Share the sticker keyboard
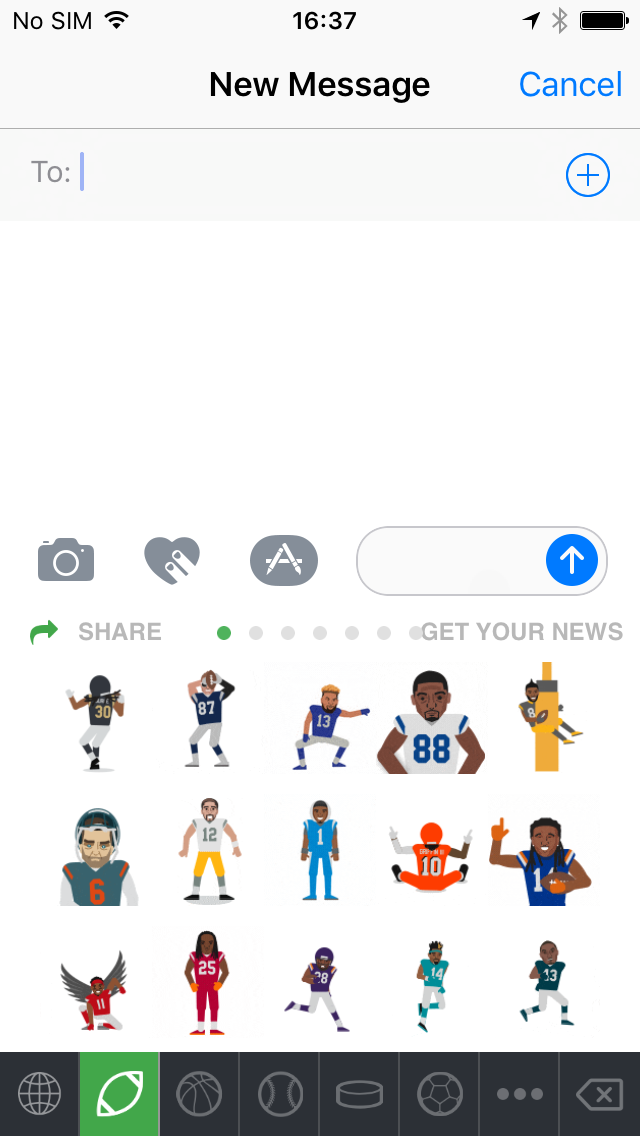 pyautogui.click(x=98, y=632)
